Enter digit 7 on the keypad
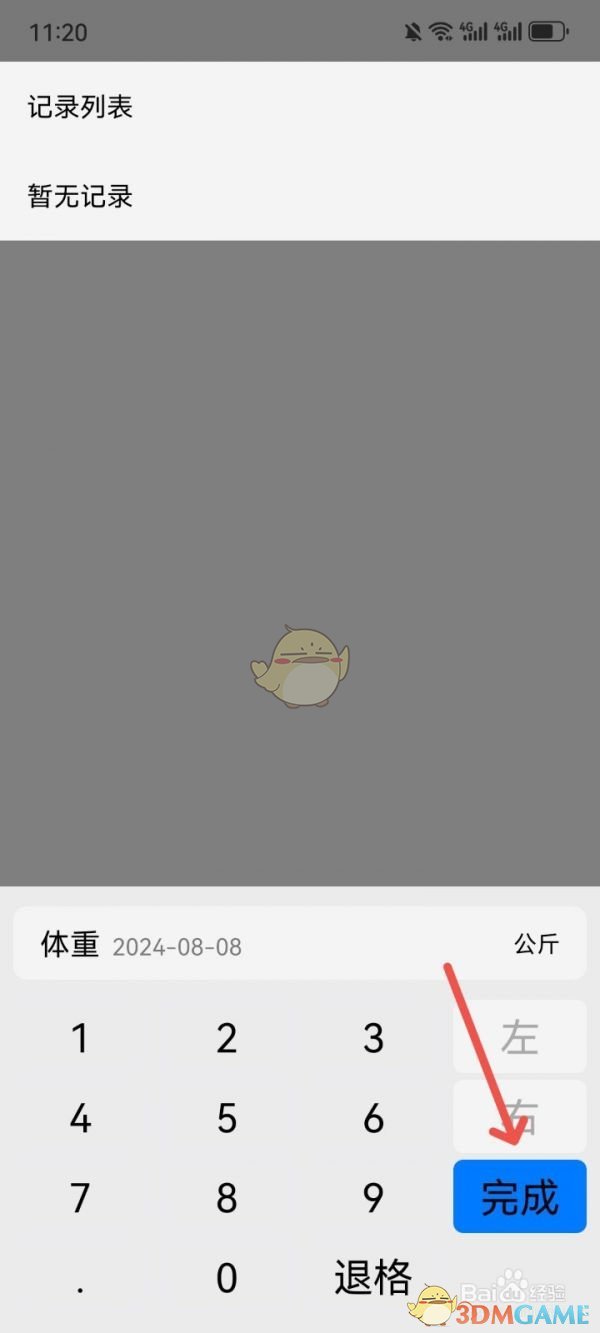 point(80,1197)
